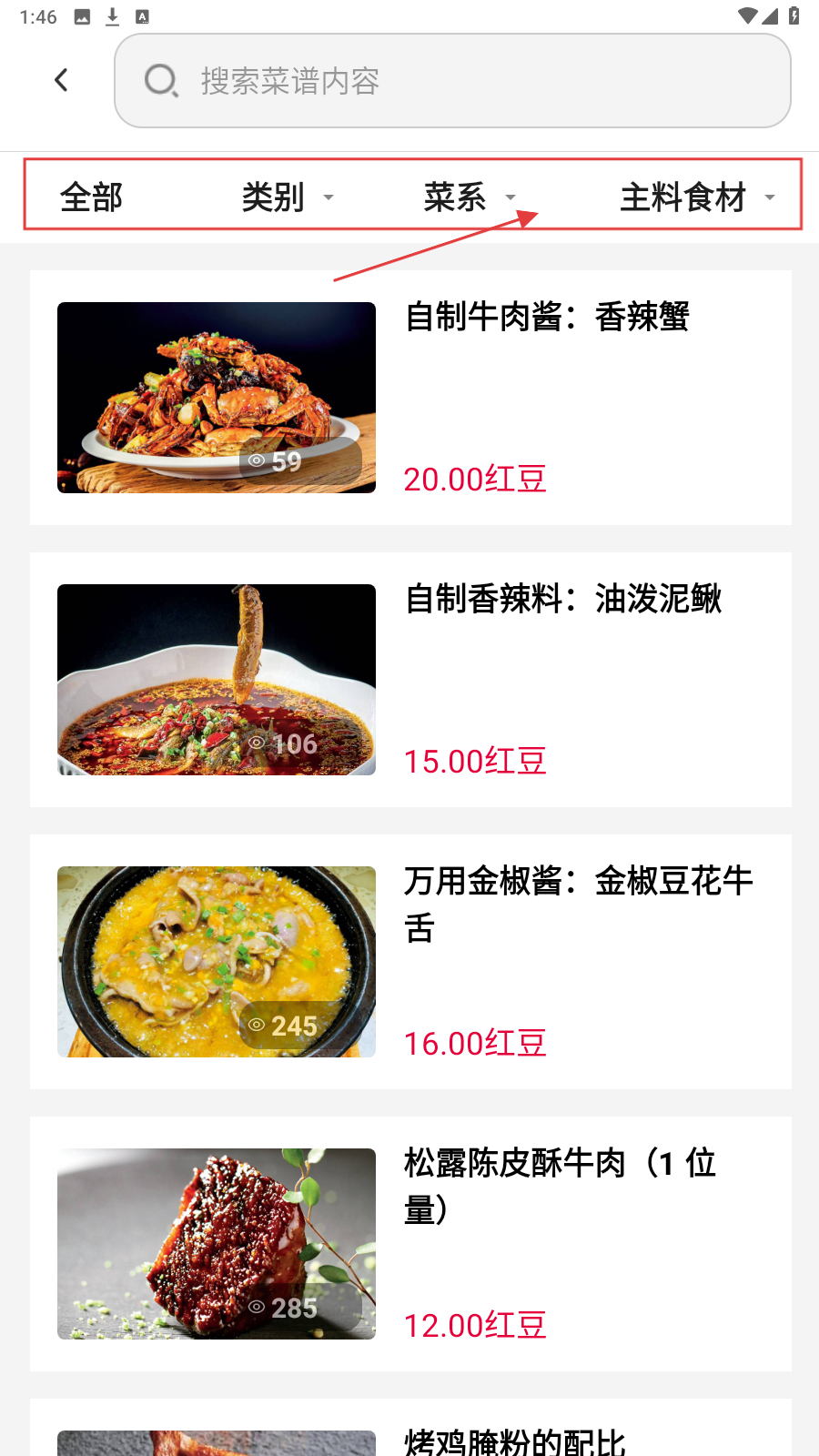Expand the 主料食材 dropdown
819x1456 pixels.
pos(696,197)
